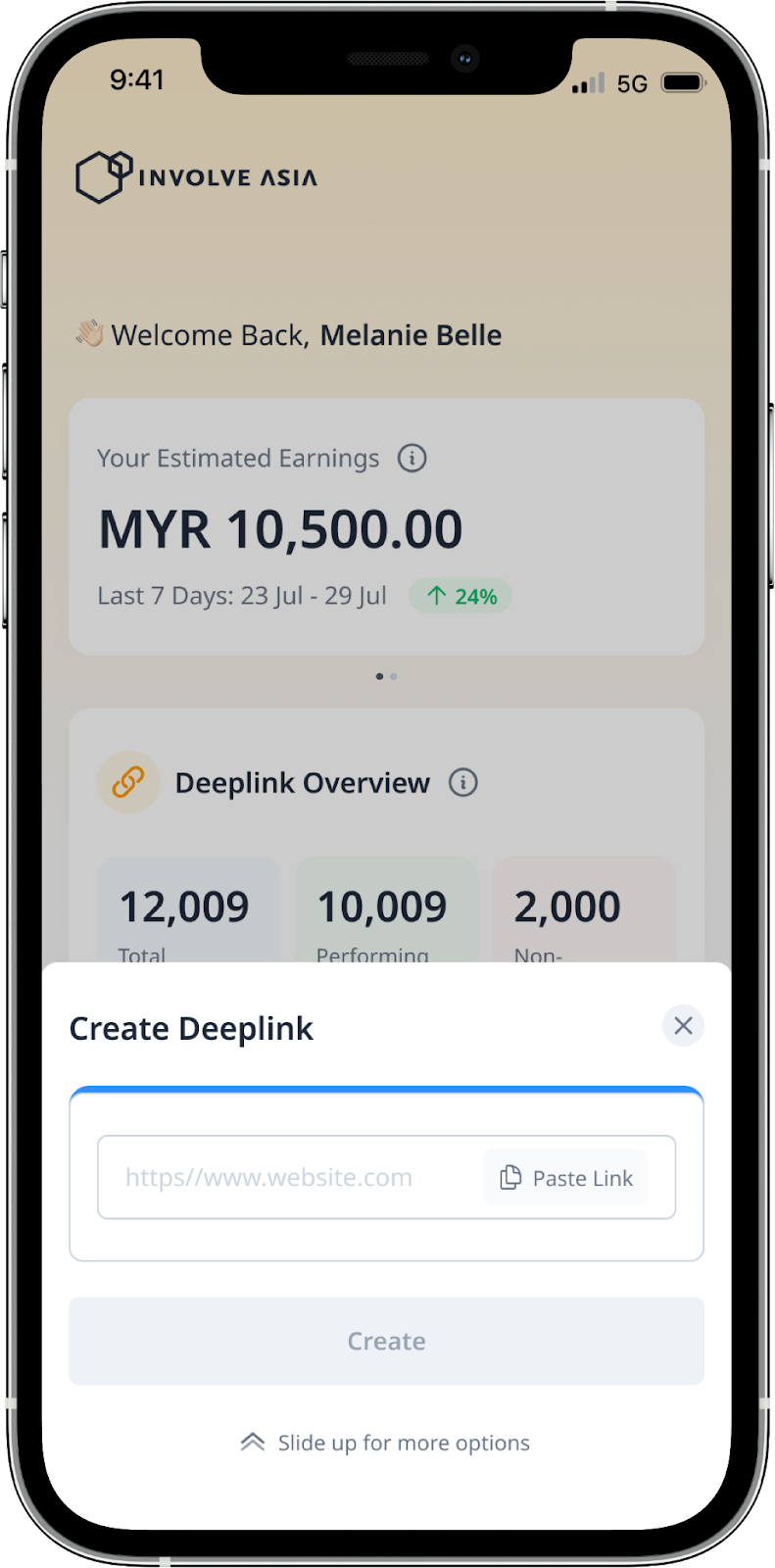This screenshot has height=1568, width=775.
Task: Tap the Create button
Action: (386, 1341)
